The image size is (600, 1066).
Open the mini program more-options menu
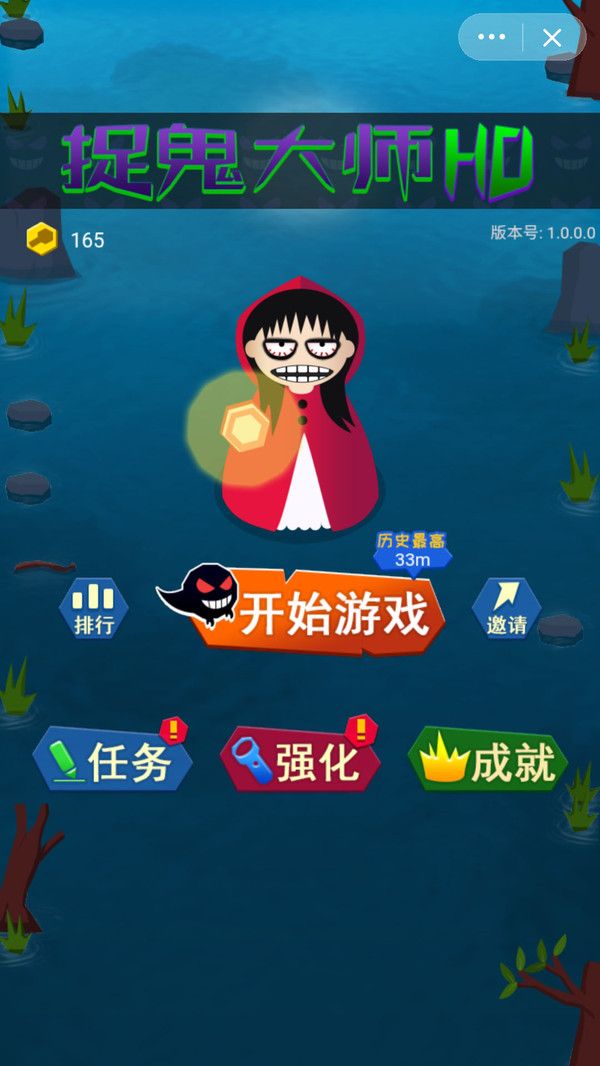[492, 38]
